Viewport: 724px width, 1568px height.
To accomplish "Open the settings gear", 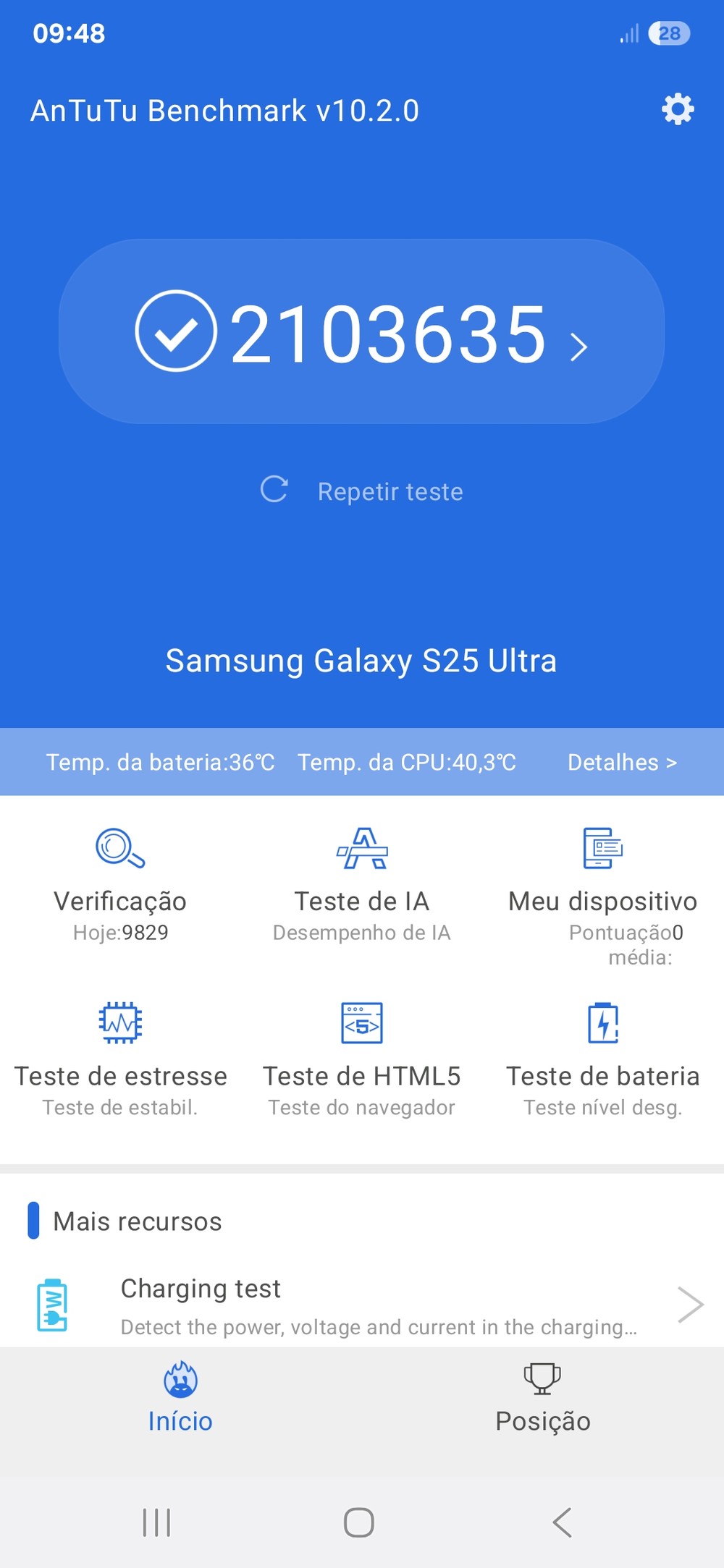I will point(678,109).
